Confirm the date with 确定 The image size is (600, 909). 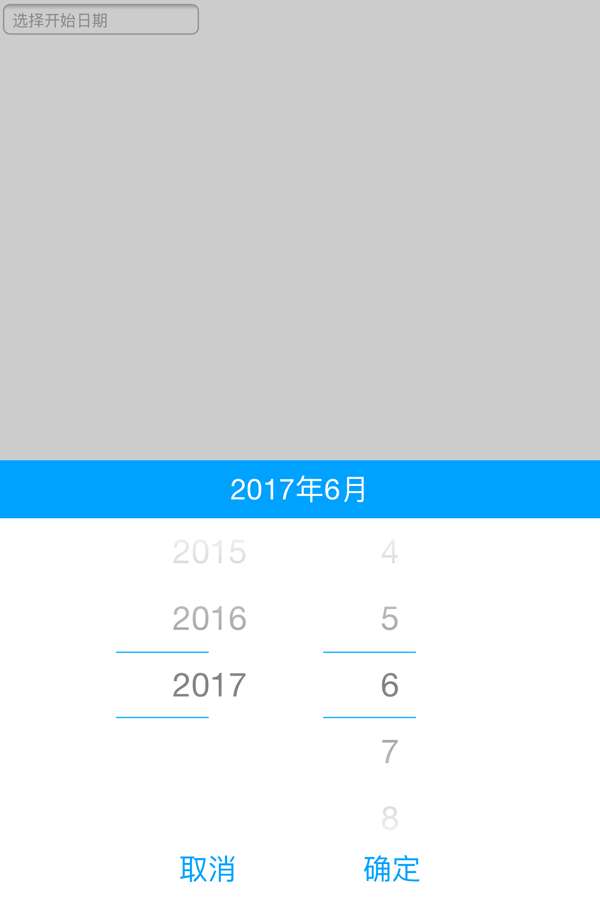pos(391,869)
